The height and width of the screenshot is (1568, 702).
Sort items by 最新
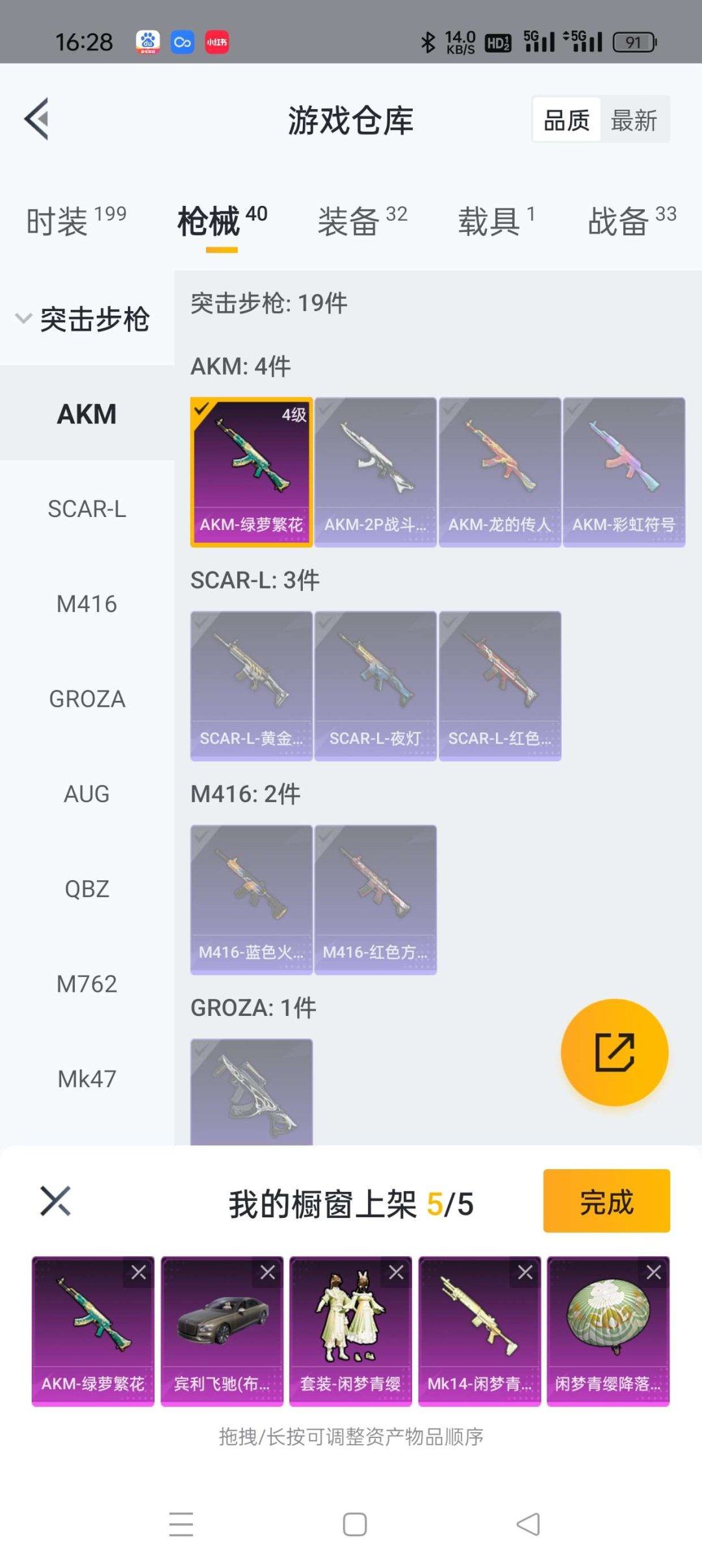click(x=634, y=120)
